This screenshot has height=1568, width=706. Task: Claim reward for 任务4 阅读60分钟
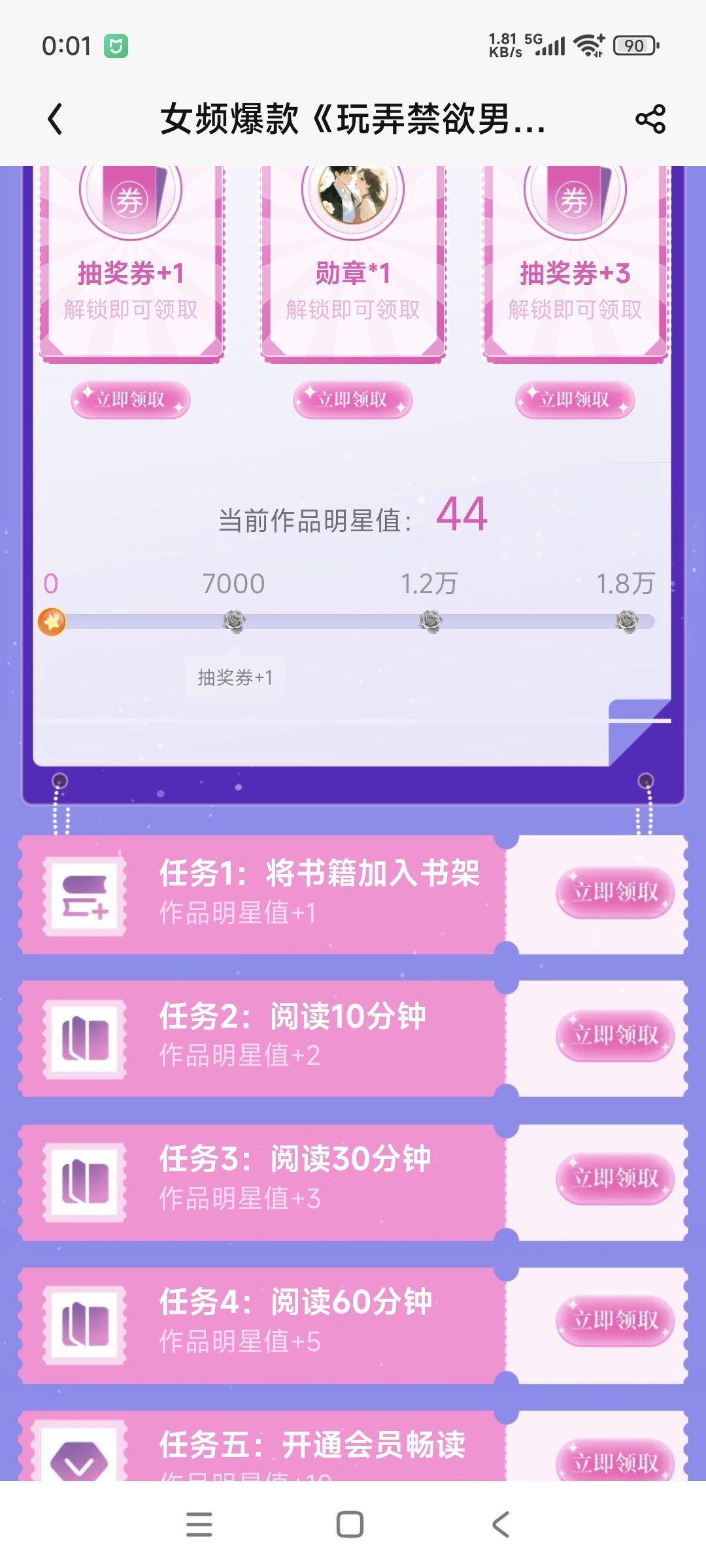click(x=615, y=1320)
